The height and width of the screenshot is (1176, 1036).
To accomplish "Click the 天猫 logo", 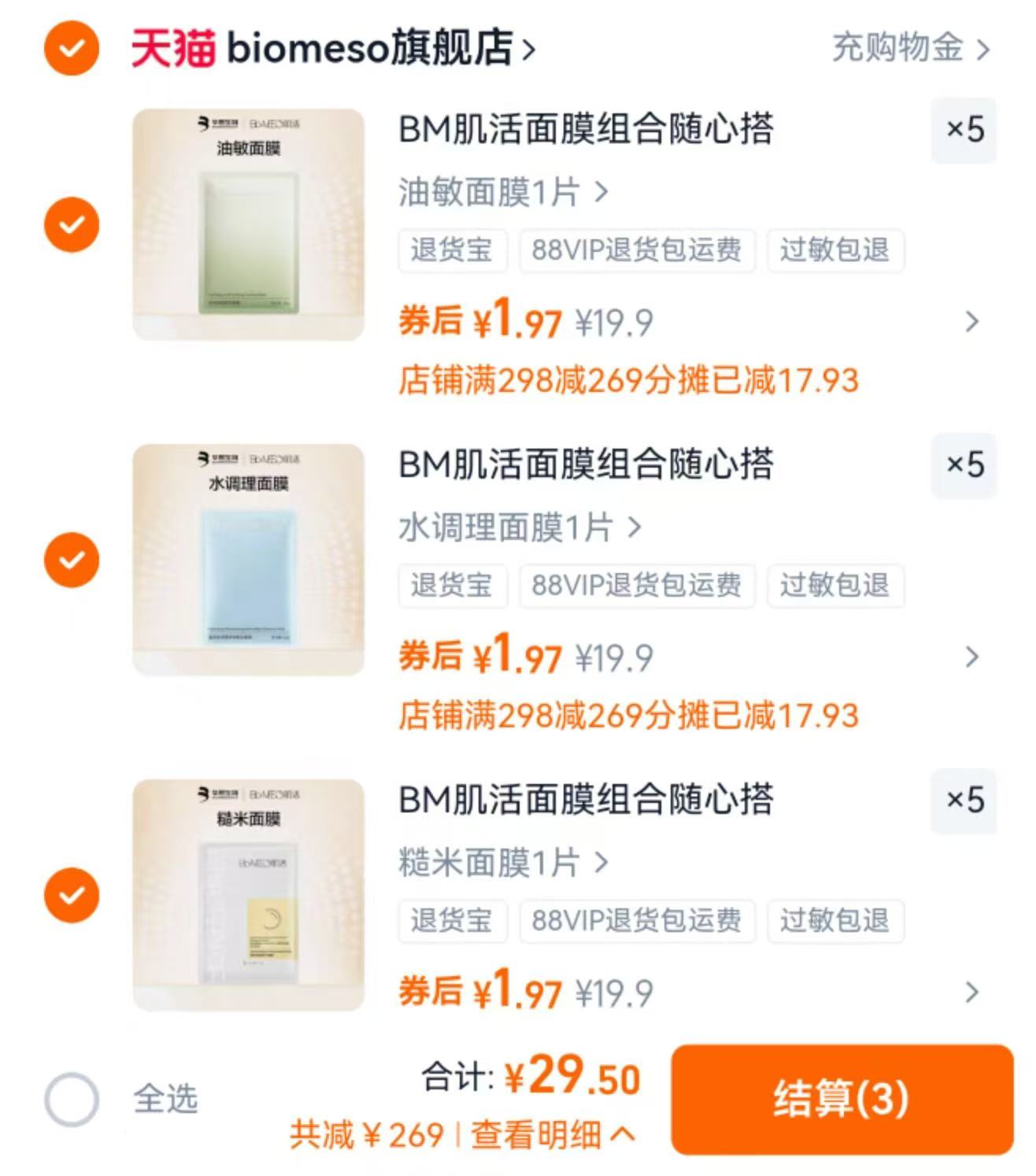I will (x=173, y=49).
